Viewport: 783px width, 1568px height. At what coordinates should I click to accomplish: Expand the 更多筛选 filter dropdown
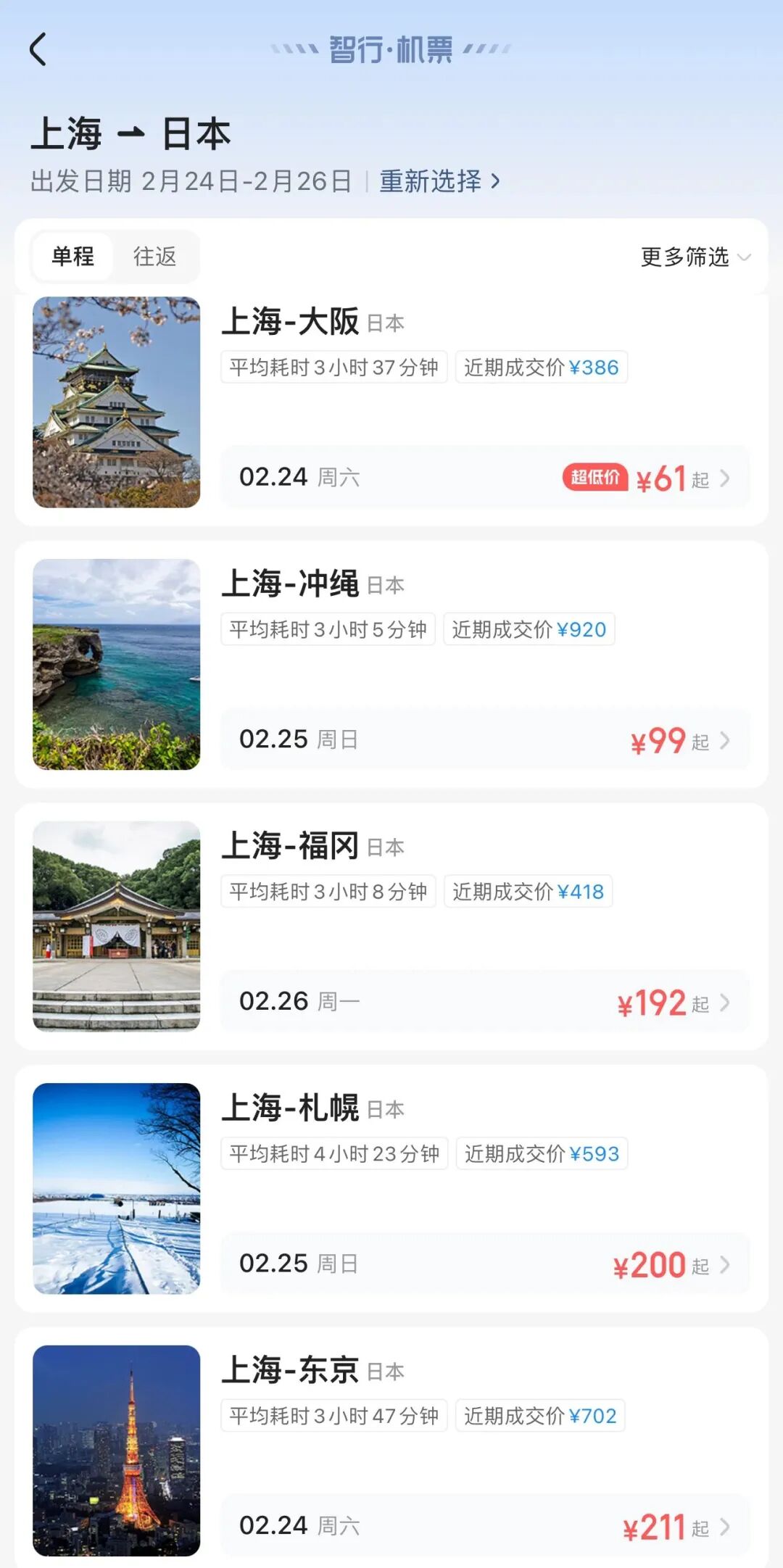pyautogui.click(x=695, y=257)
